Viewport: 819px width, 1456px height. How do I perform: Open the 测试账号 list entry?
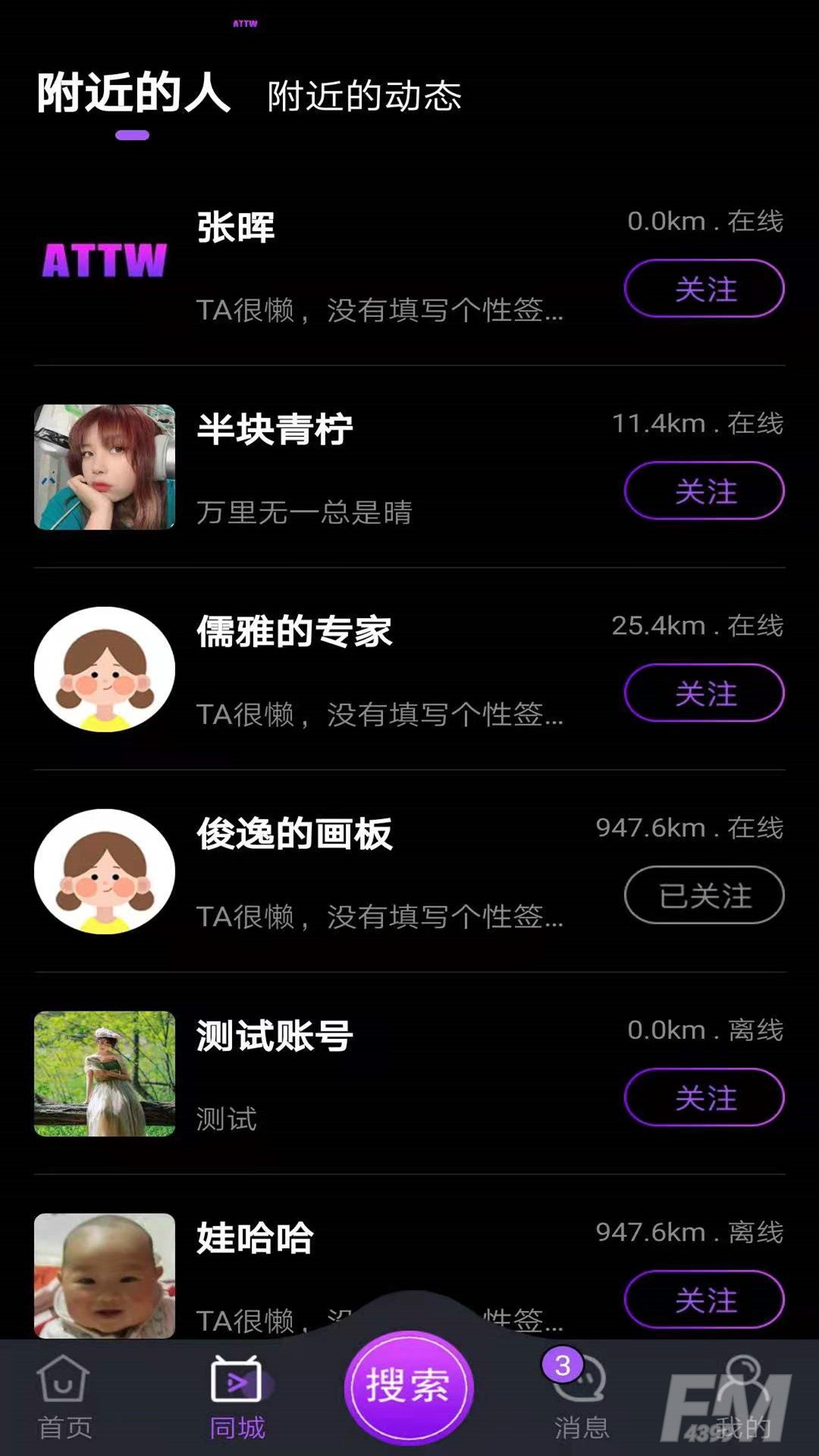(x=379, y=1075)
